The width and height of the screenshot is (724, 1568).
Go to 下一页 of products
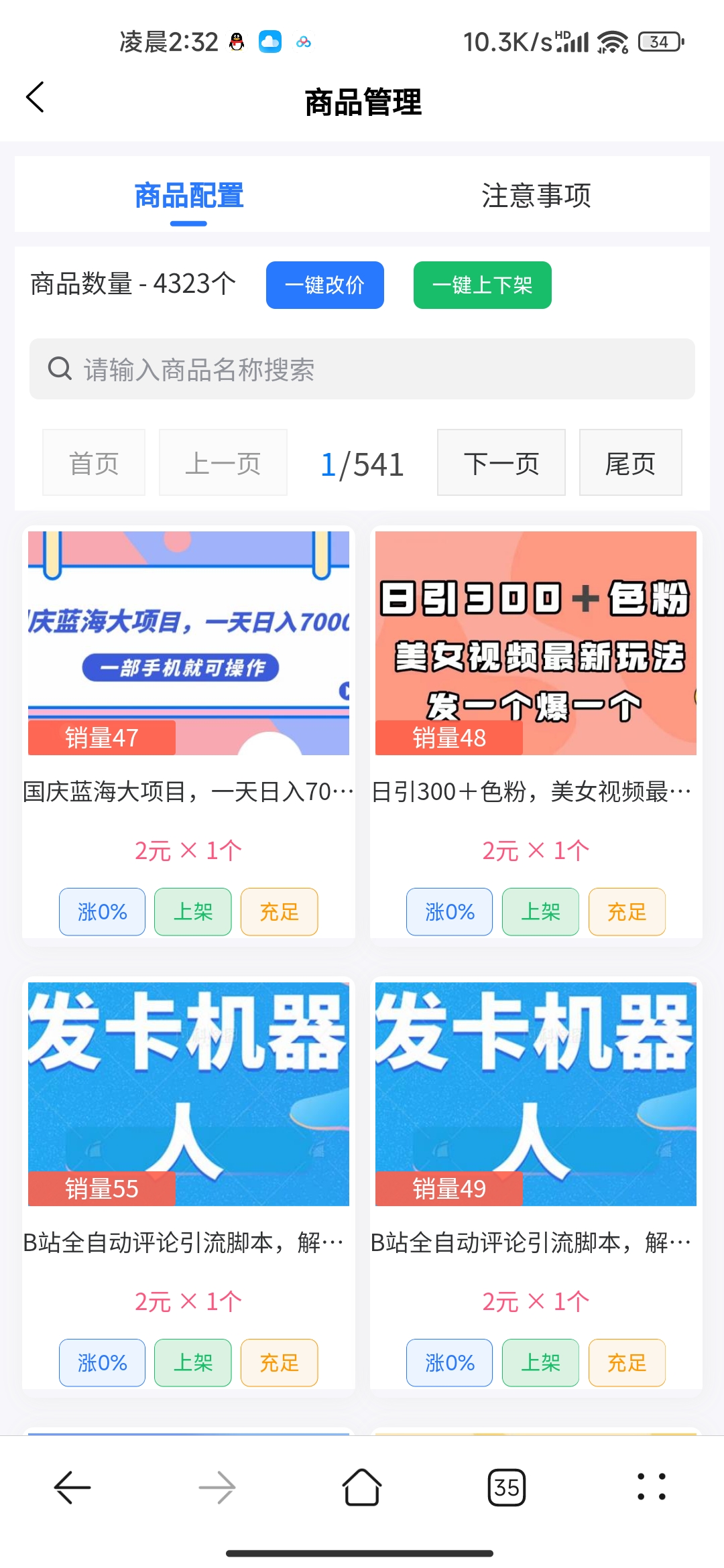pos(501,463)
